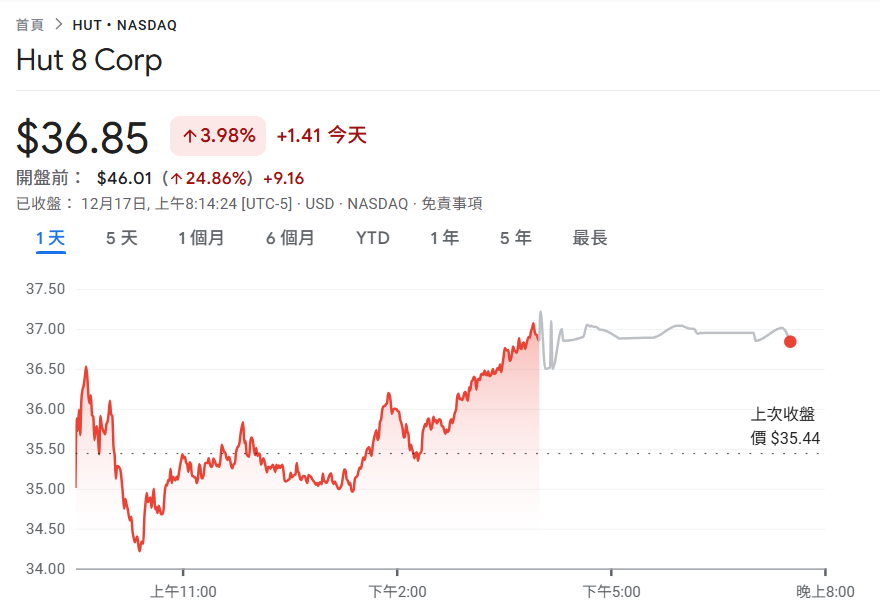Select the 1 天 range tab
The image size is (880, 615).
[50, 238]
